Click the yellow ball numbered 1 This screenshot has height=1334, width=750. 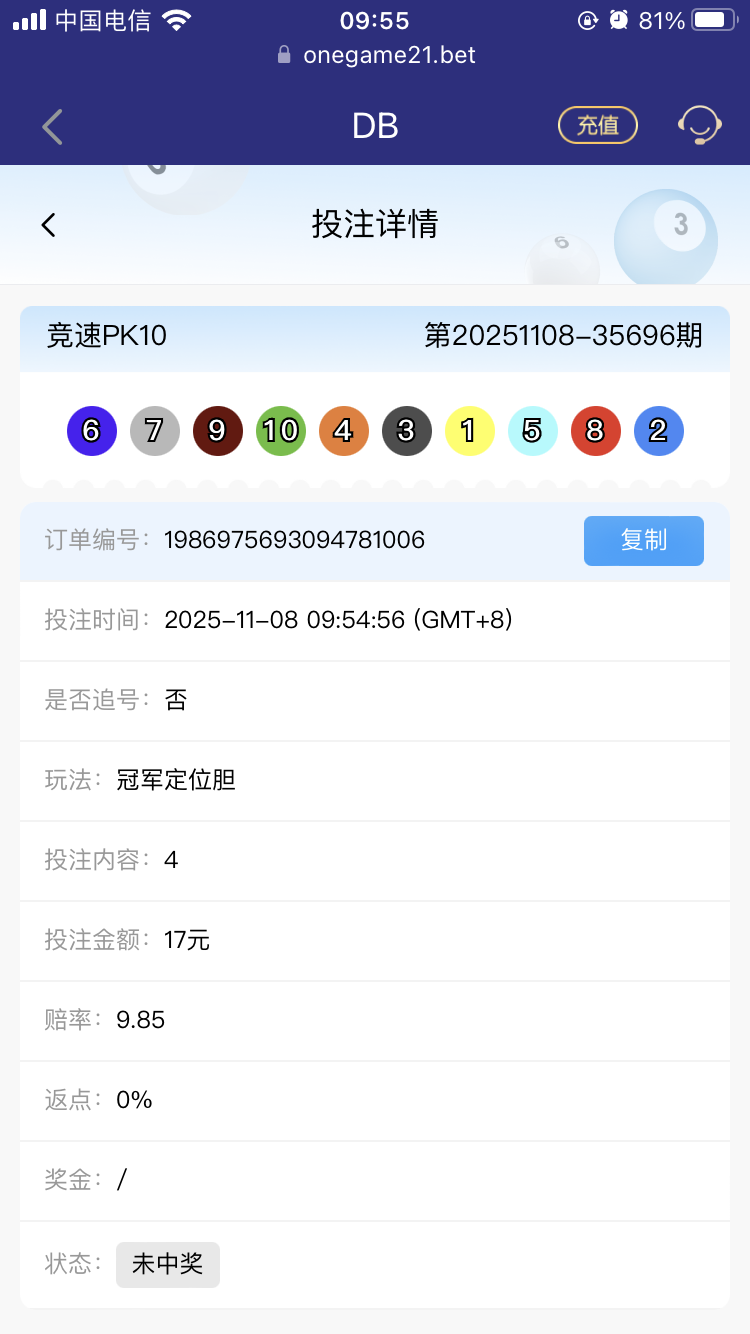coord(470,430)
